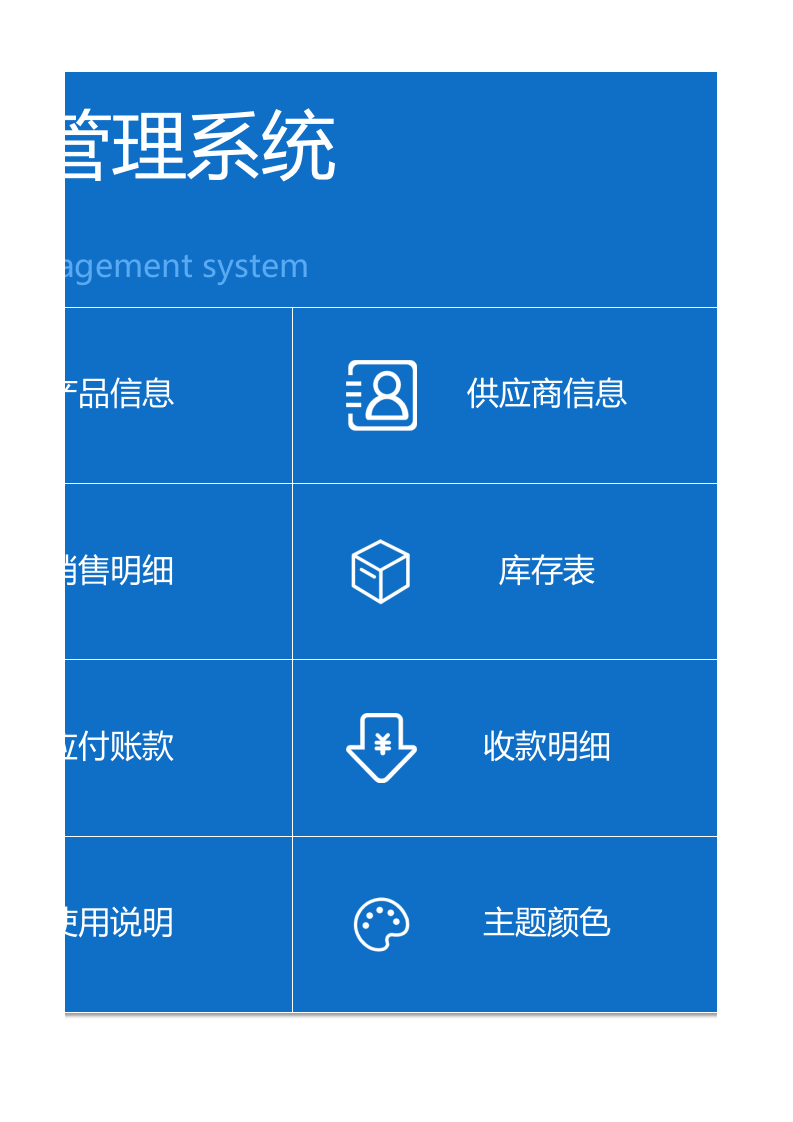Click the 收款明细 text label
Screen dimensions: 793x1122
(546, 747)
